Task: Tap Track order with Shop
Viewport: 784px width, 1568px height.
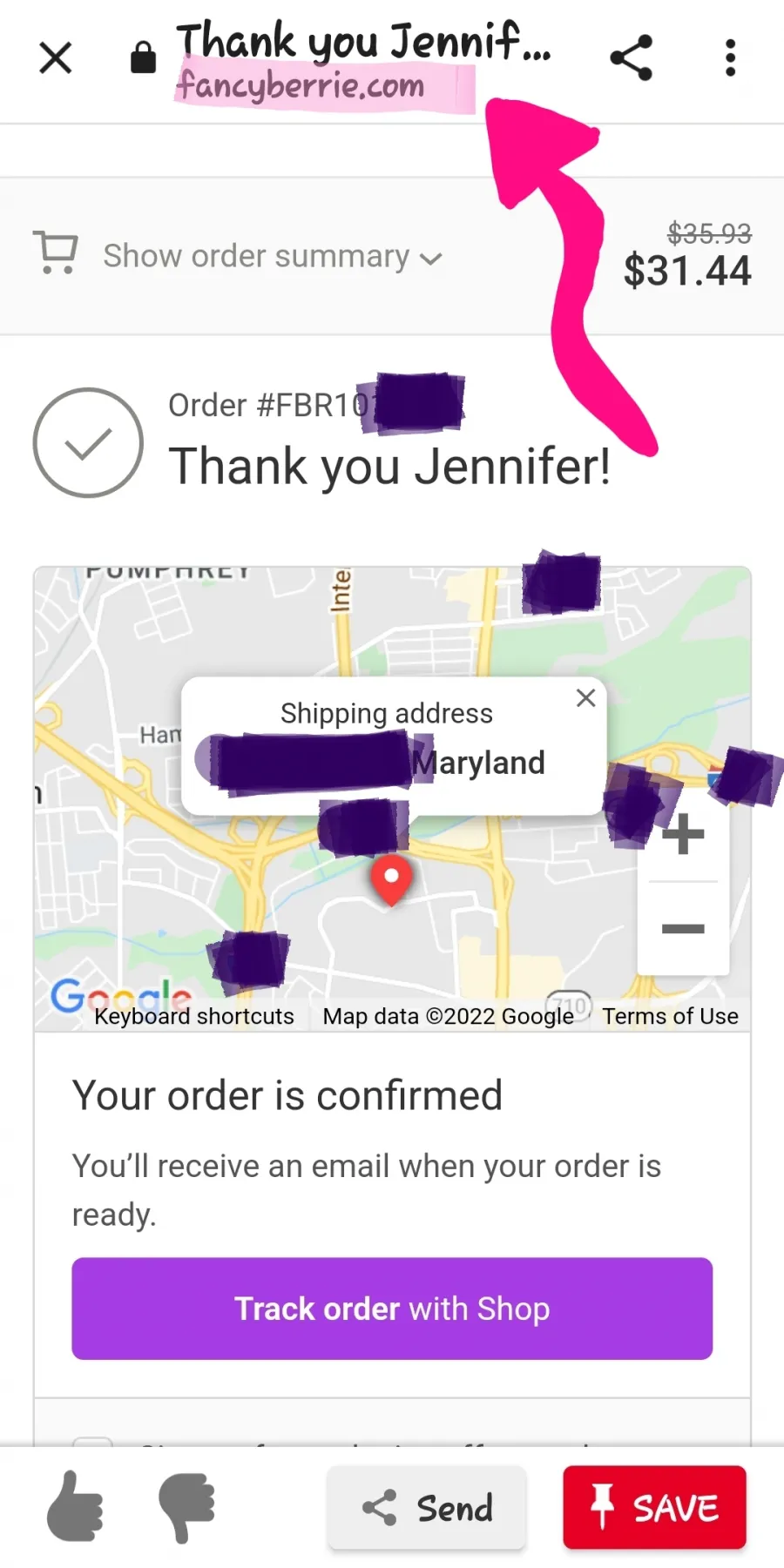Action: click(392, 1309)
